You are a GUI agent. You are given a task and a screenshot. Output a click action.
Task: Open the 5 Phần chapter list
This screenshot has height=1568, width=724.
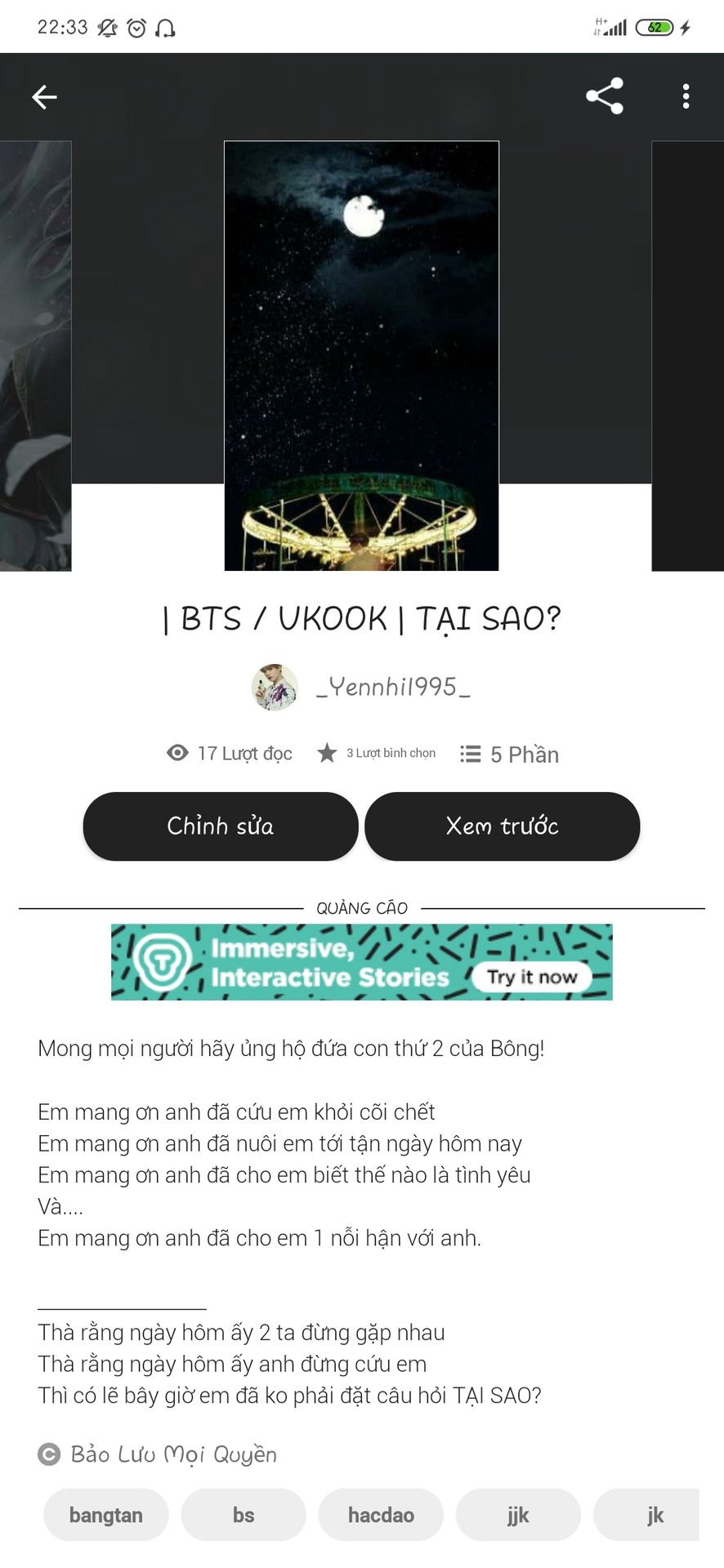pyautogui.click(x=509, y=755)
